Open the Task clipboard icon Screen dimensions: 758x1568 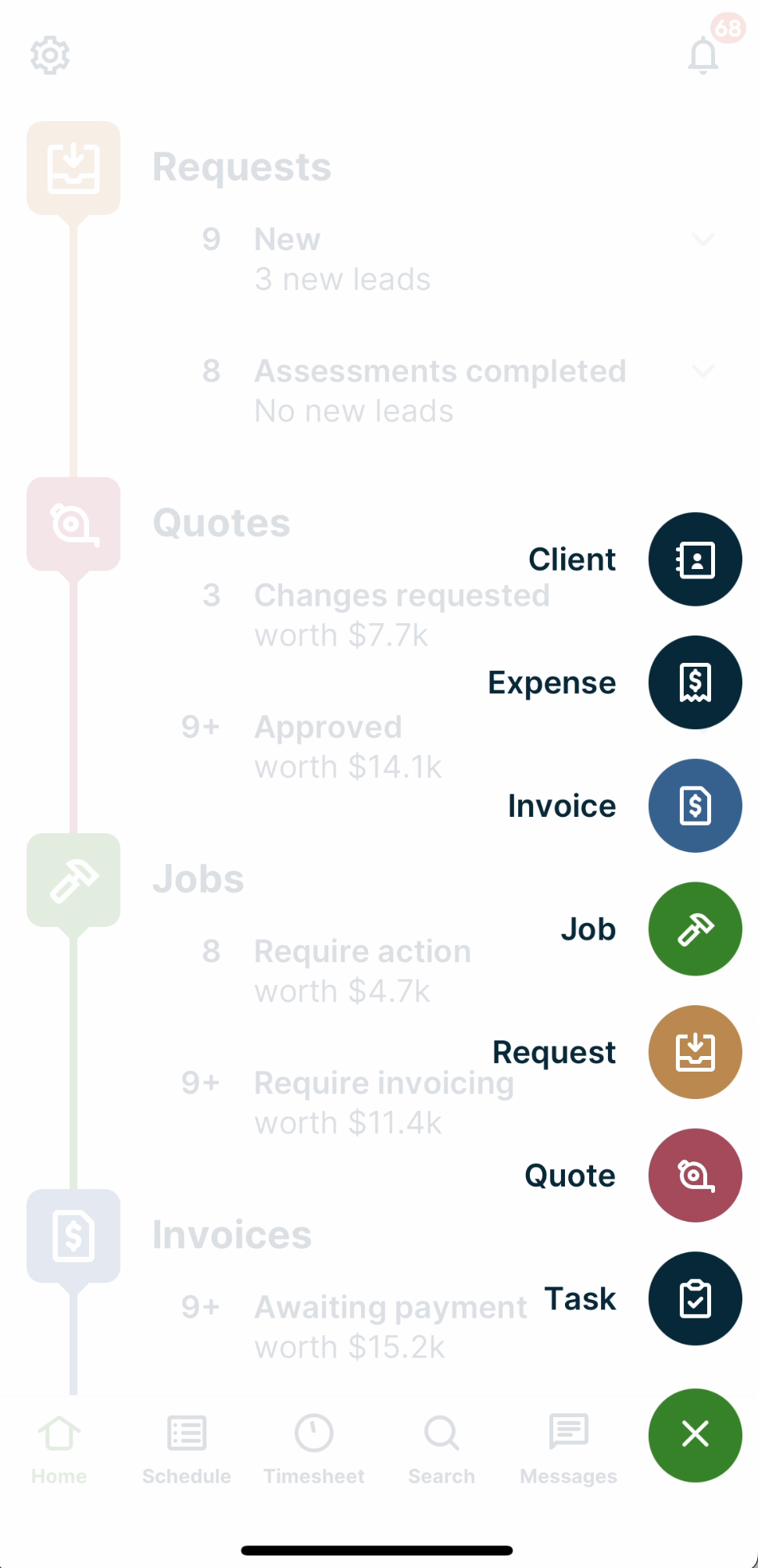point(695,1298)
